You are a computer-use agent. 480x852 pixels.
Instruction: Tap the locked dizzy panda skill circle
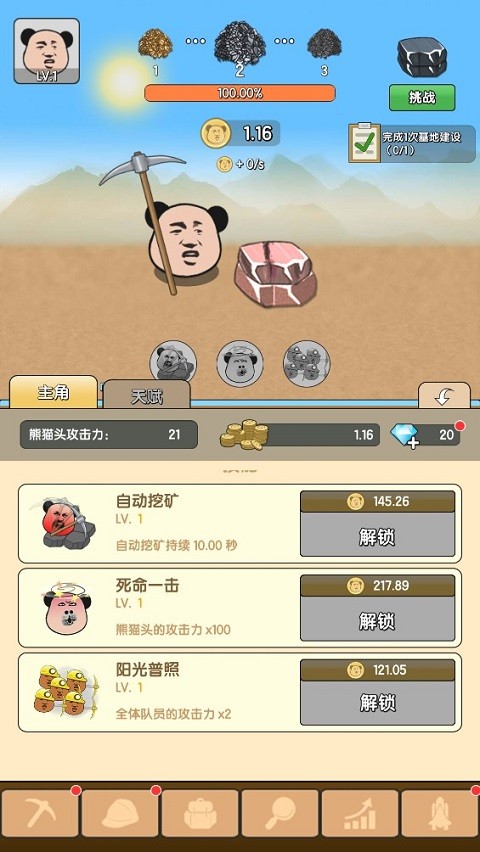240,364
